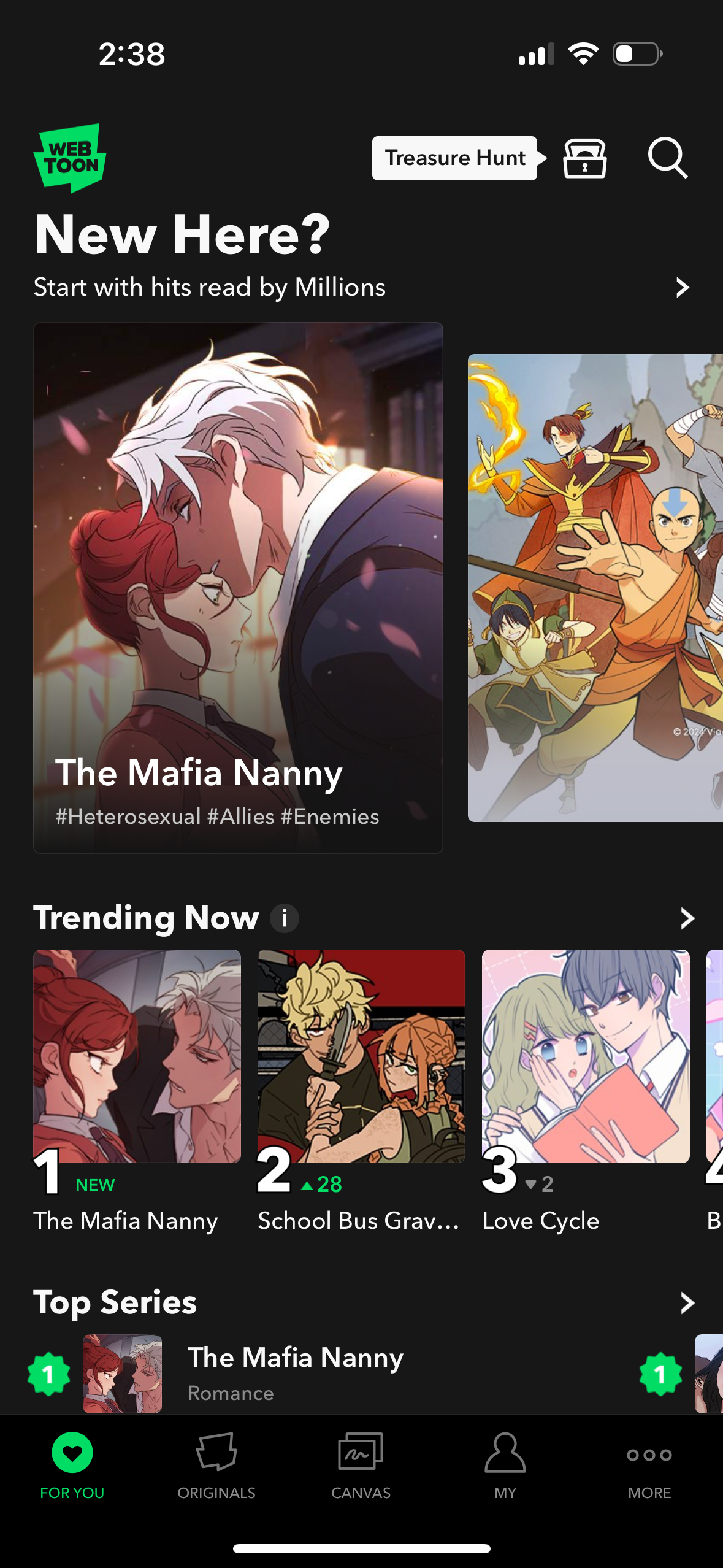723x1568 pixels.
Task: Click the WEBTOON logo
Action: (69, 156)
